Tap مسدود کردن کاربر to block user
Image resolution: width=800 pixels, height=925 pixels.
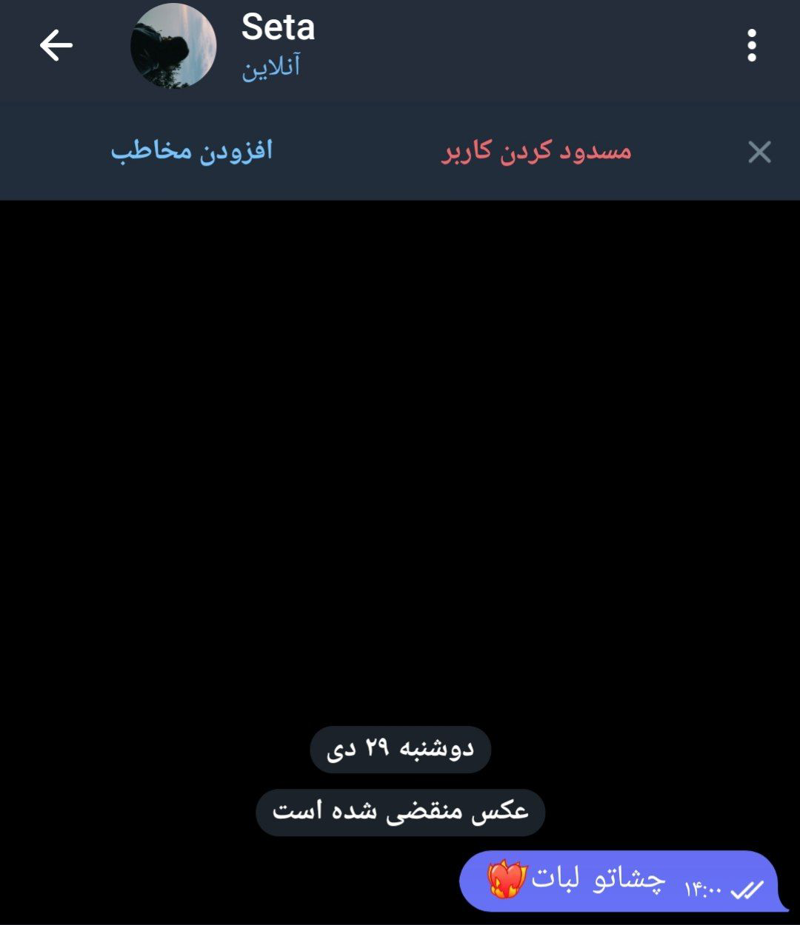pos(537,152)
